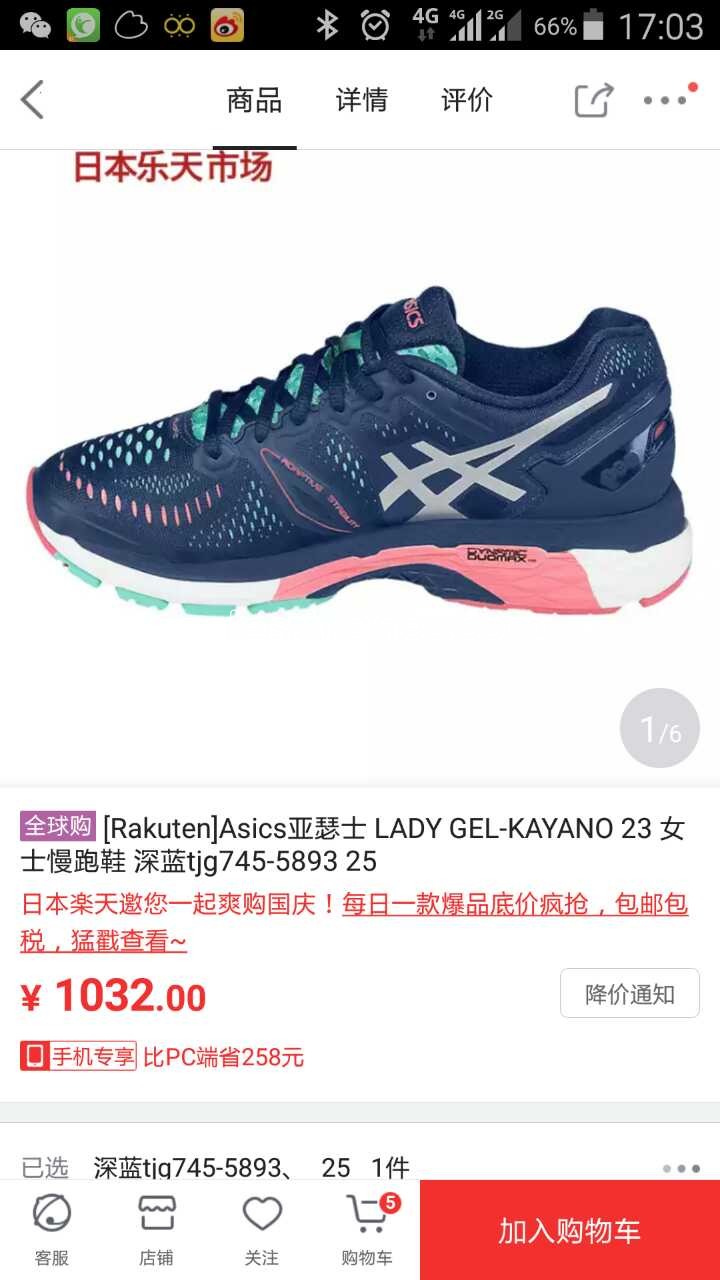Switch to the 评价 tab
This screenshot has height=1280, width=720.
467,100
